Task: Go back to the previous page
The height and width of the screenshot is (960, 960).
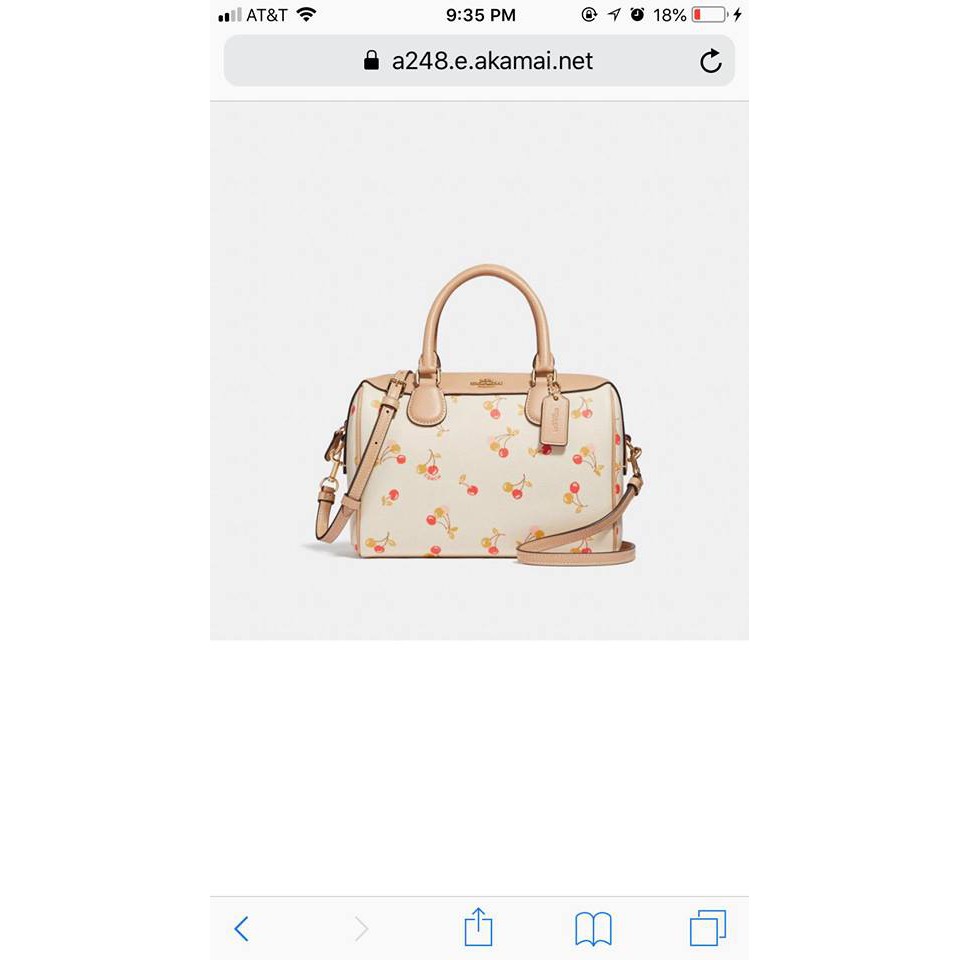Action: 241,928
